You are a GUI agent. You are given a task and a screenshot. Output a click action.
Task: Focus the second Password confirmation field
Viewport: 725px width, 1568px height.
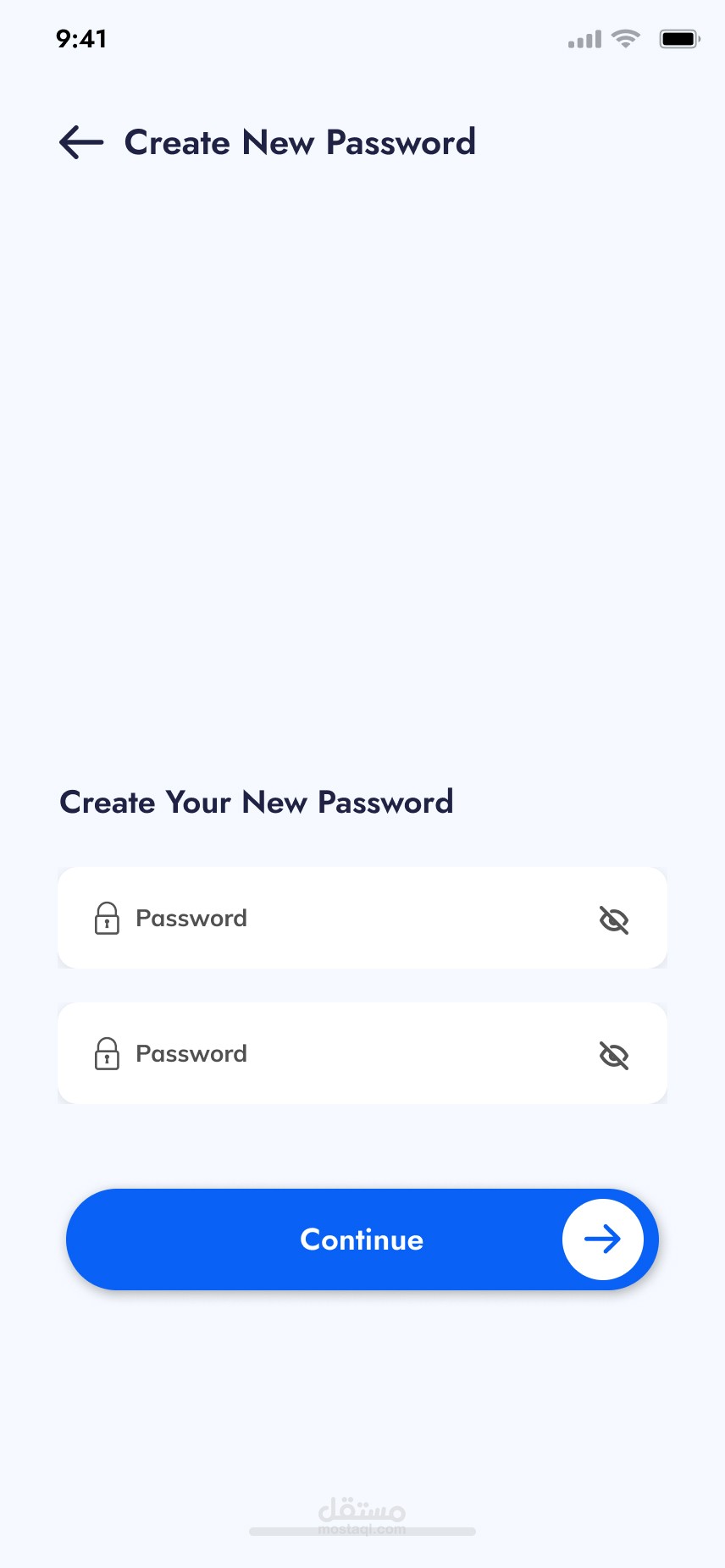(x=362, y=1053)
